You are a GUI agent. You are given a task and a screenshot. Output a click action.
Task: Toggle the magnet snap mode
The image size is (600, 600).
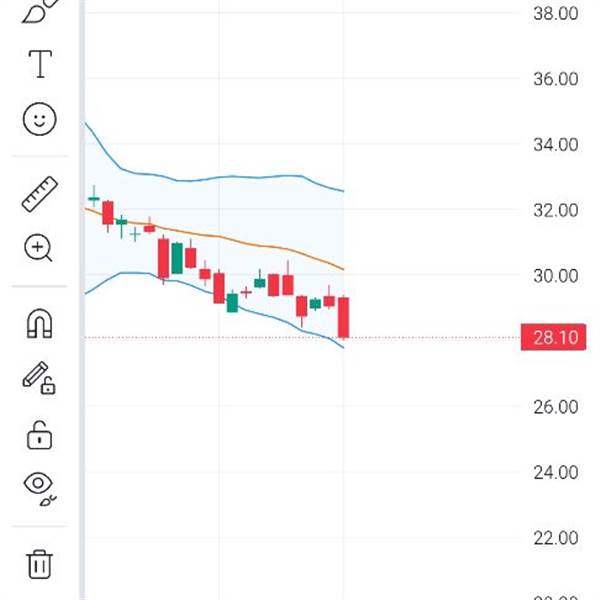[x=39, y=323]
